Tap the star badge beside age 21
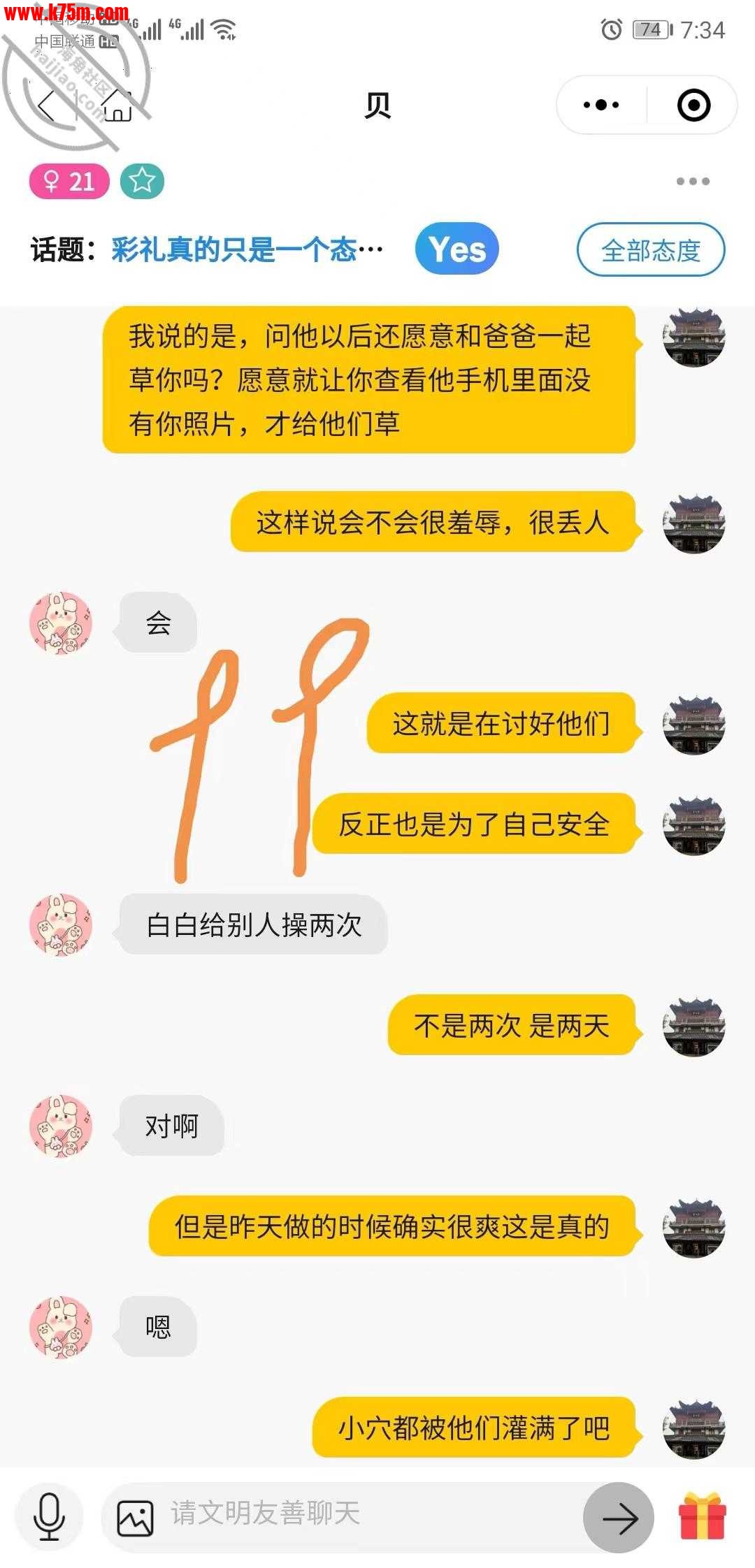Image resolution: width=755 pixels, height=1568 pixels. pyautogui.click(x=142, y=182)
